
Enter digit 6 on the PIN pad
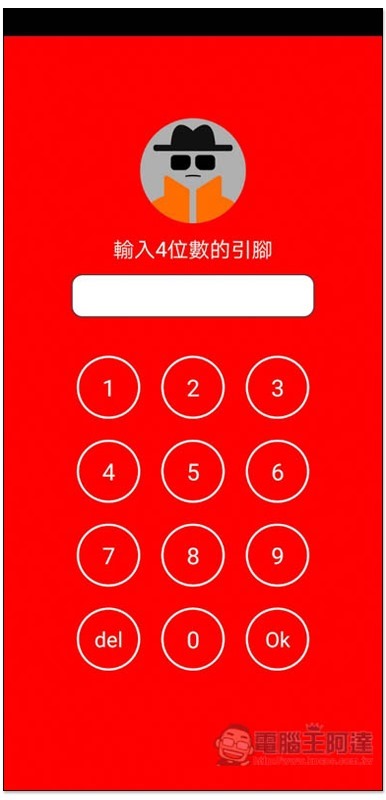(277, 471)
